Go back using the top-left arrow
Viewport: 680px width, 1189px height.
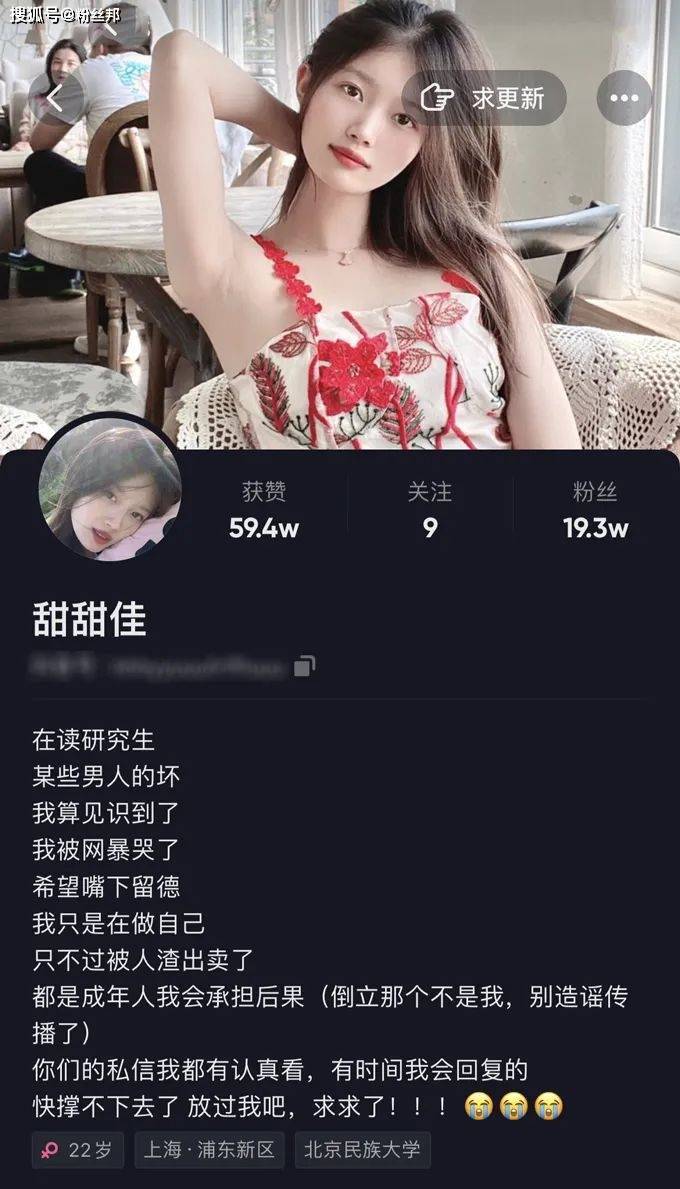pyautogui.click(x=55, y=98)
